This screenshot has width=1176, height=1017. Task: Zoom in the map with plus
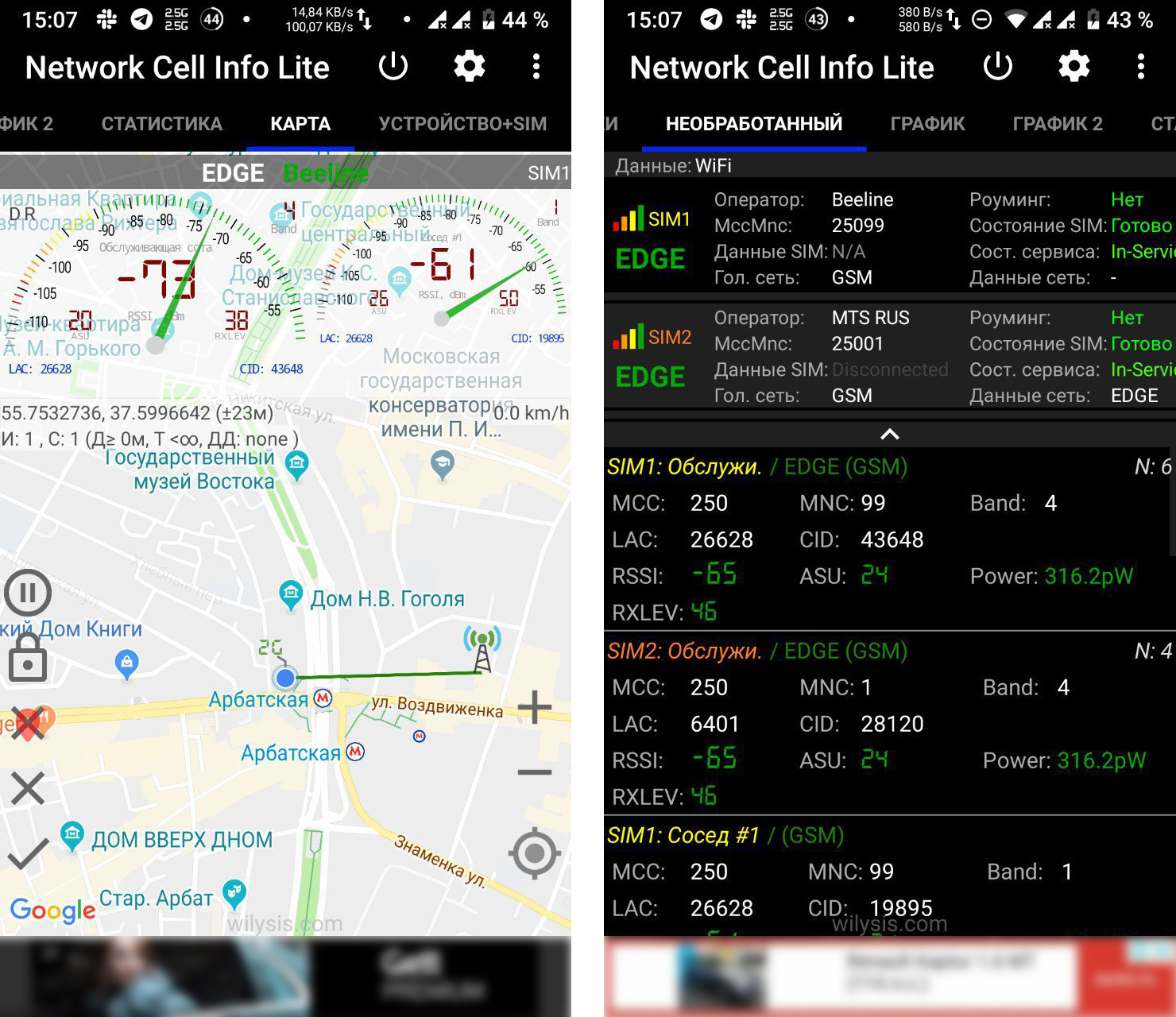(535, 707)
